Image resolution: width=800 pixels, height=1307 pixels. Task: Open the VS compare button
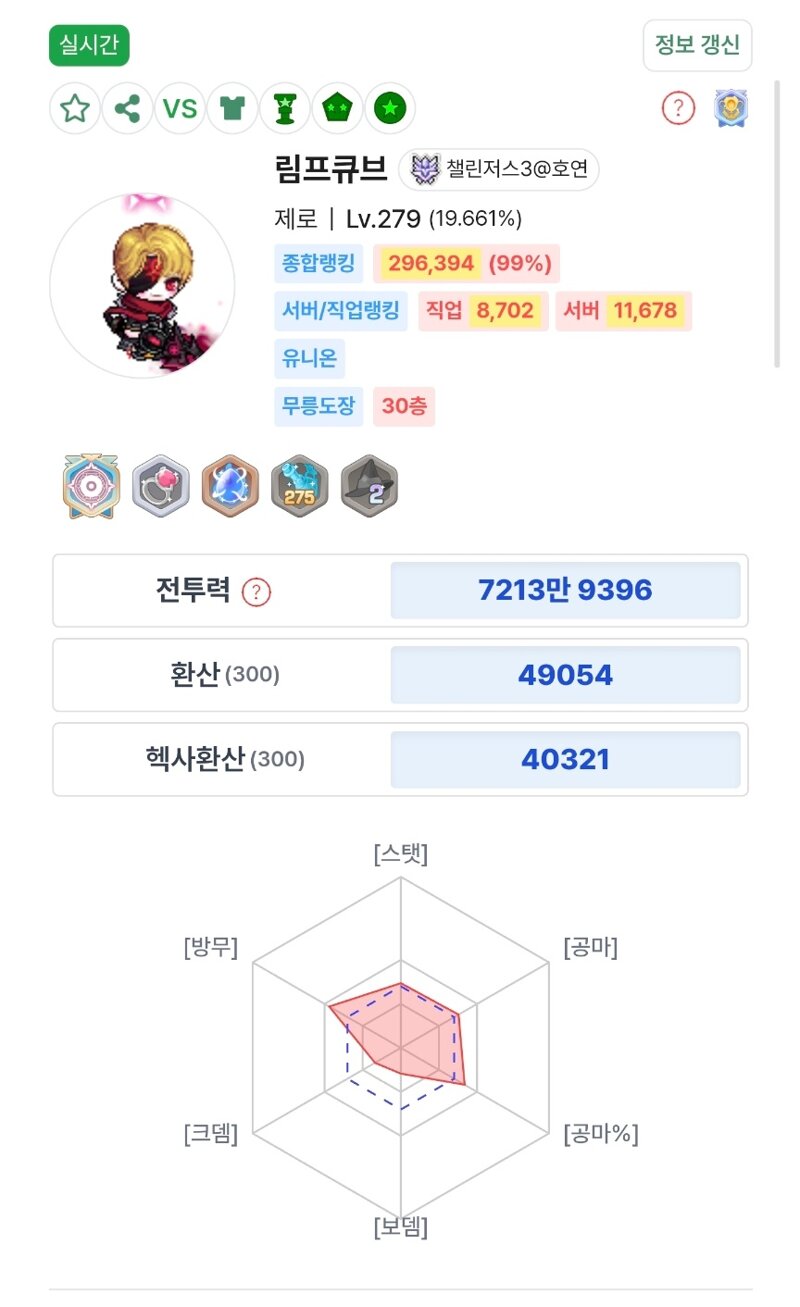(x=180, y=108)
